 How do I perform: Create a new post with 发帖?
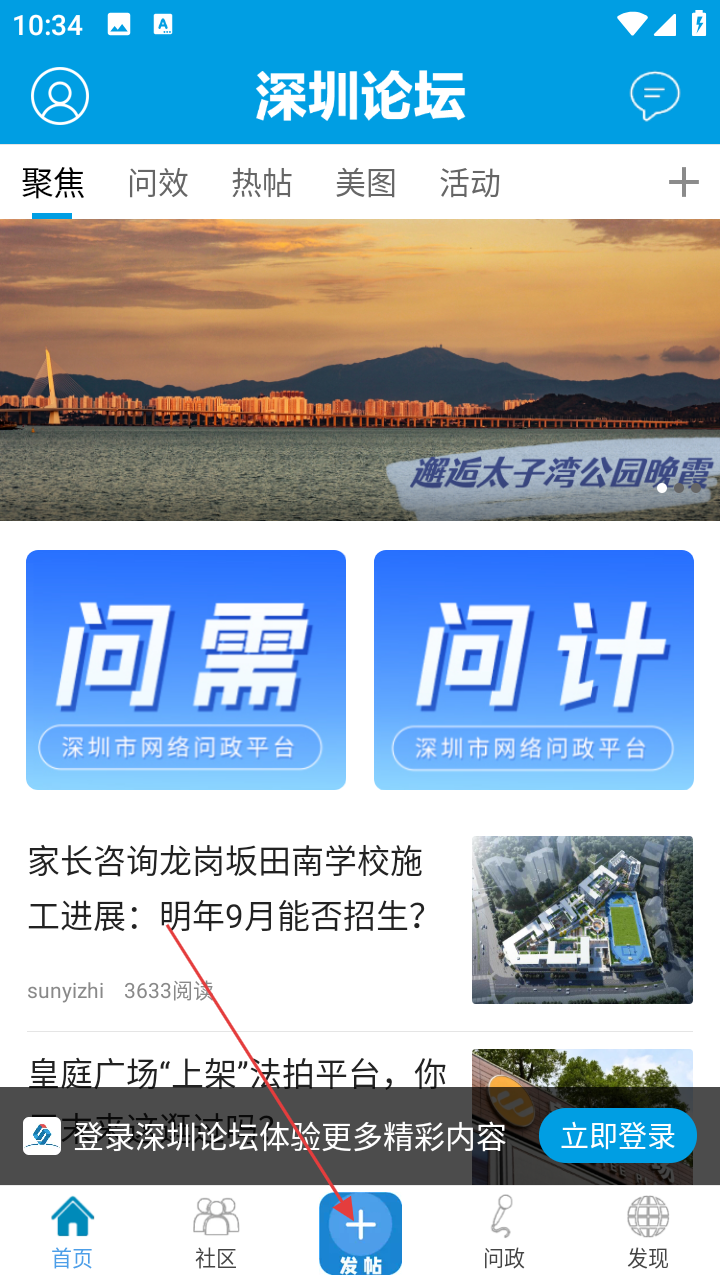click(x=360, y=1232)
